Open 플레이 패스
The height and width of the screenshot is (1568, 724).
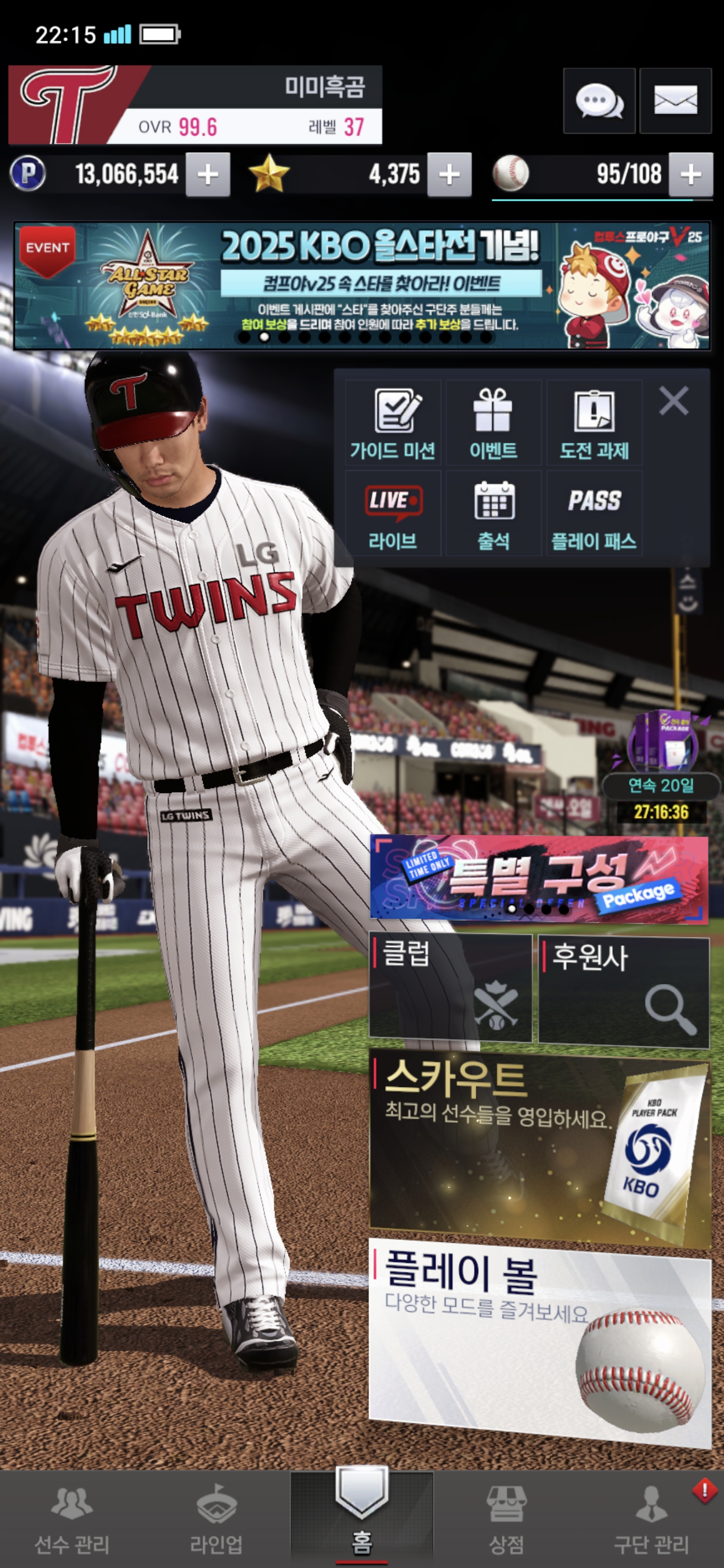click(594, 513)
